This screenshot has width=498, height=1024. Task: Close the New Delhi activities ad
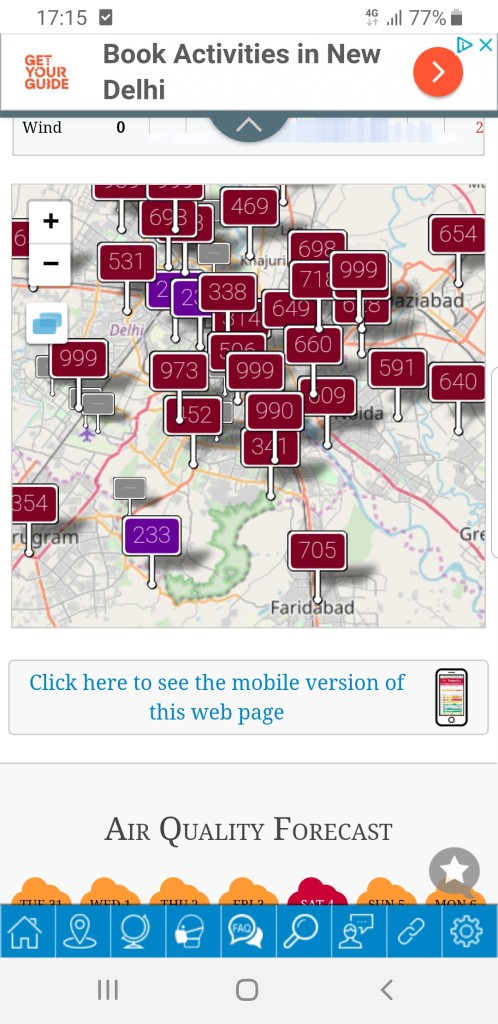pos(485,44)
